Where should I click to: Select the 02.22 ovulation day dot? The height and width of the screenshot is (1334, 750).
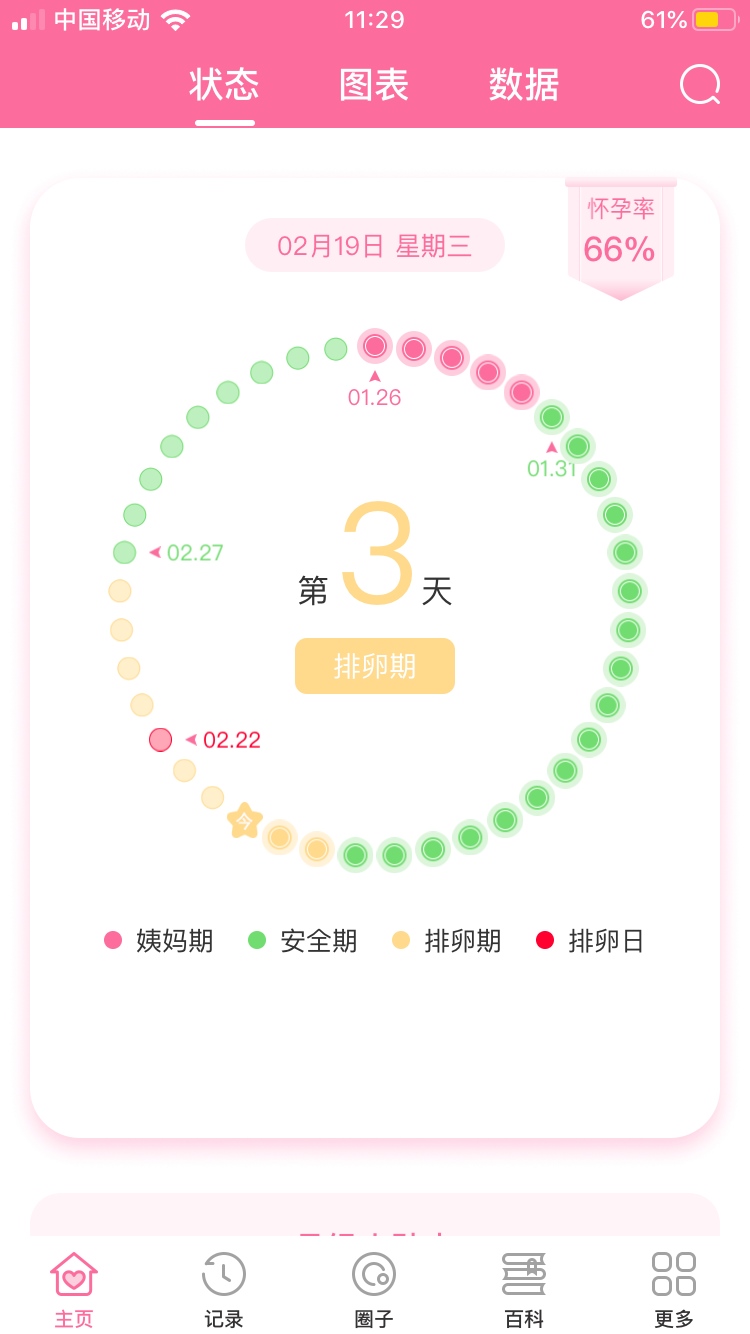coord(161,740)
